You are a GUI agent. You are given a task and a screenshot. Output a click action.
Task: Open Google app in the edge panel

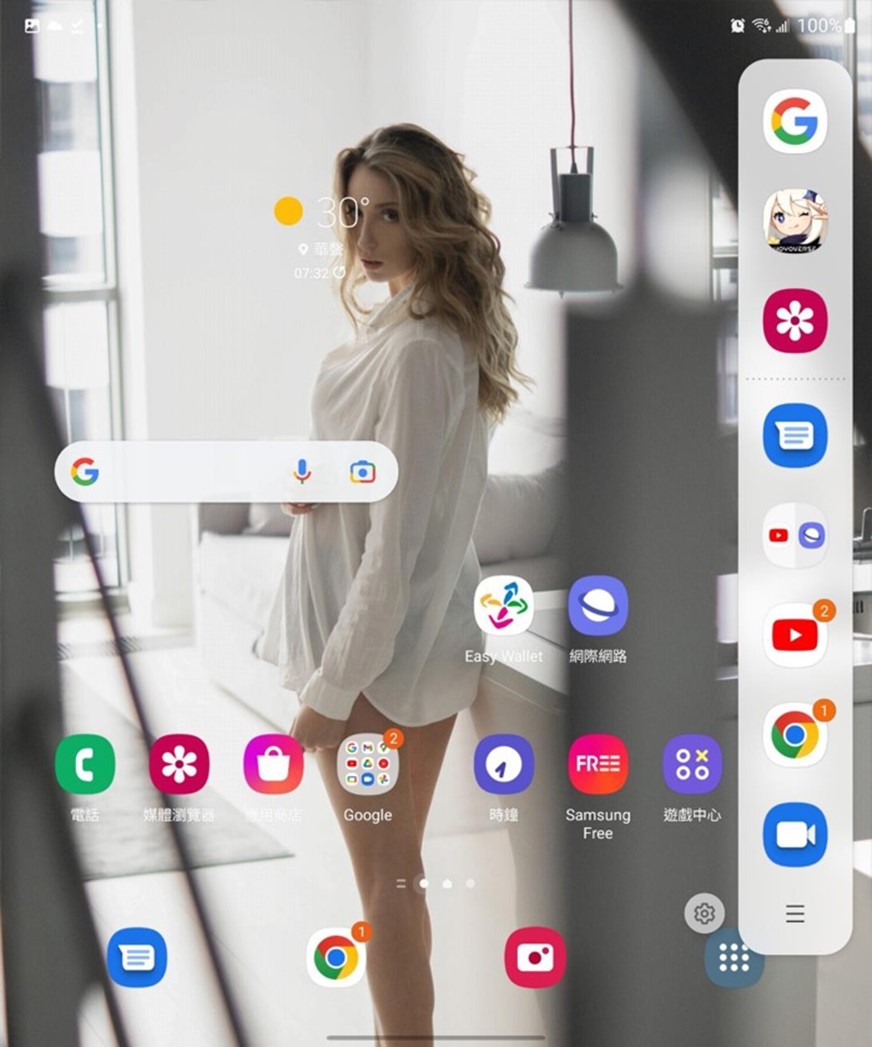[795, 122]
